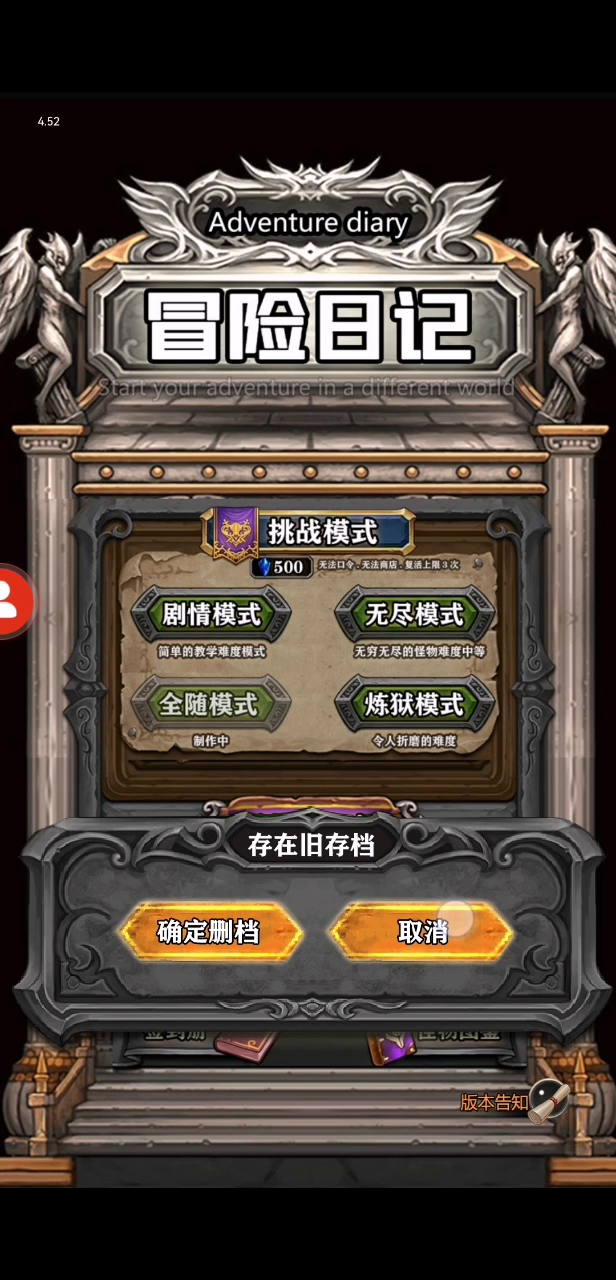
Task: Pick purgatory mode 炼狱模式
Action: [x=414, y=704]
